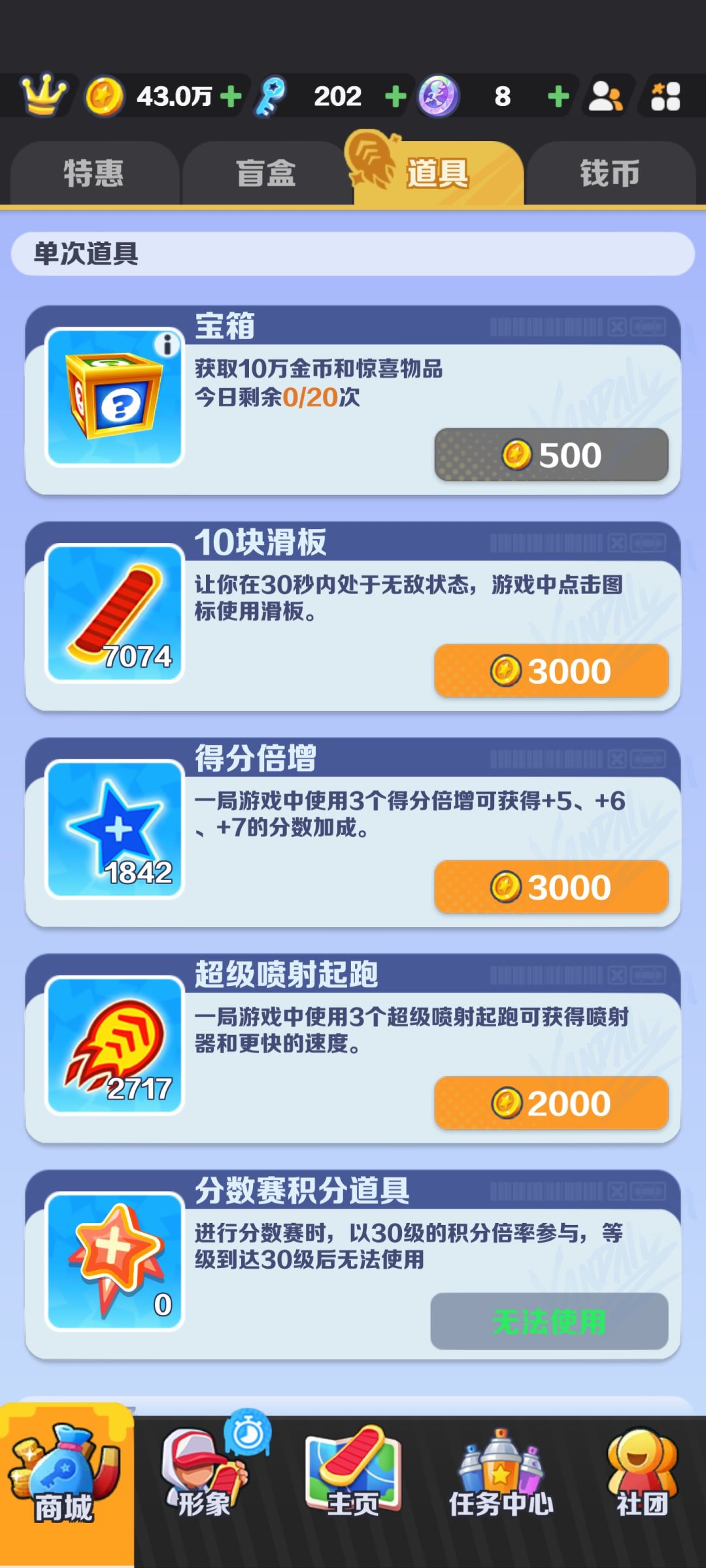Switch to the 钱币 tab

[610, 172]
